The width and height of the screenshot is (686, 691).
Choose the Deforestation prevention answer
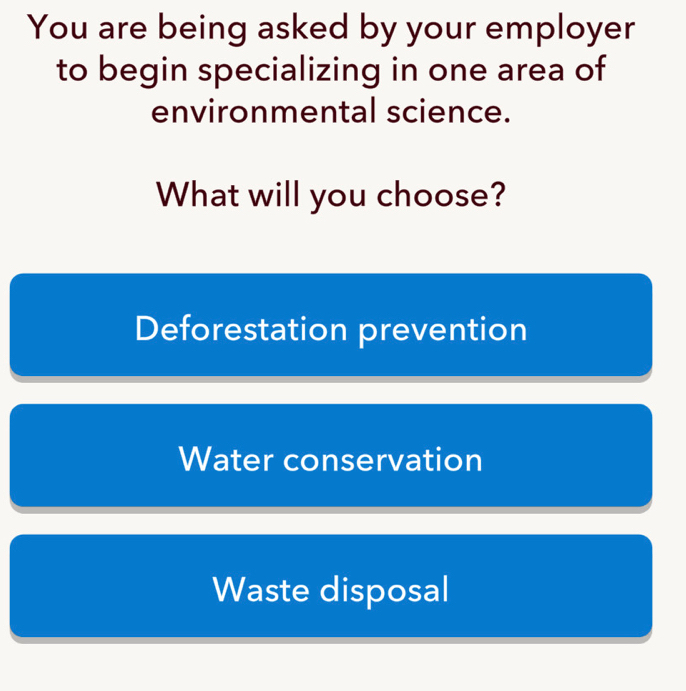330,327
